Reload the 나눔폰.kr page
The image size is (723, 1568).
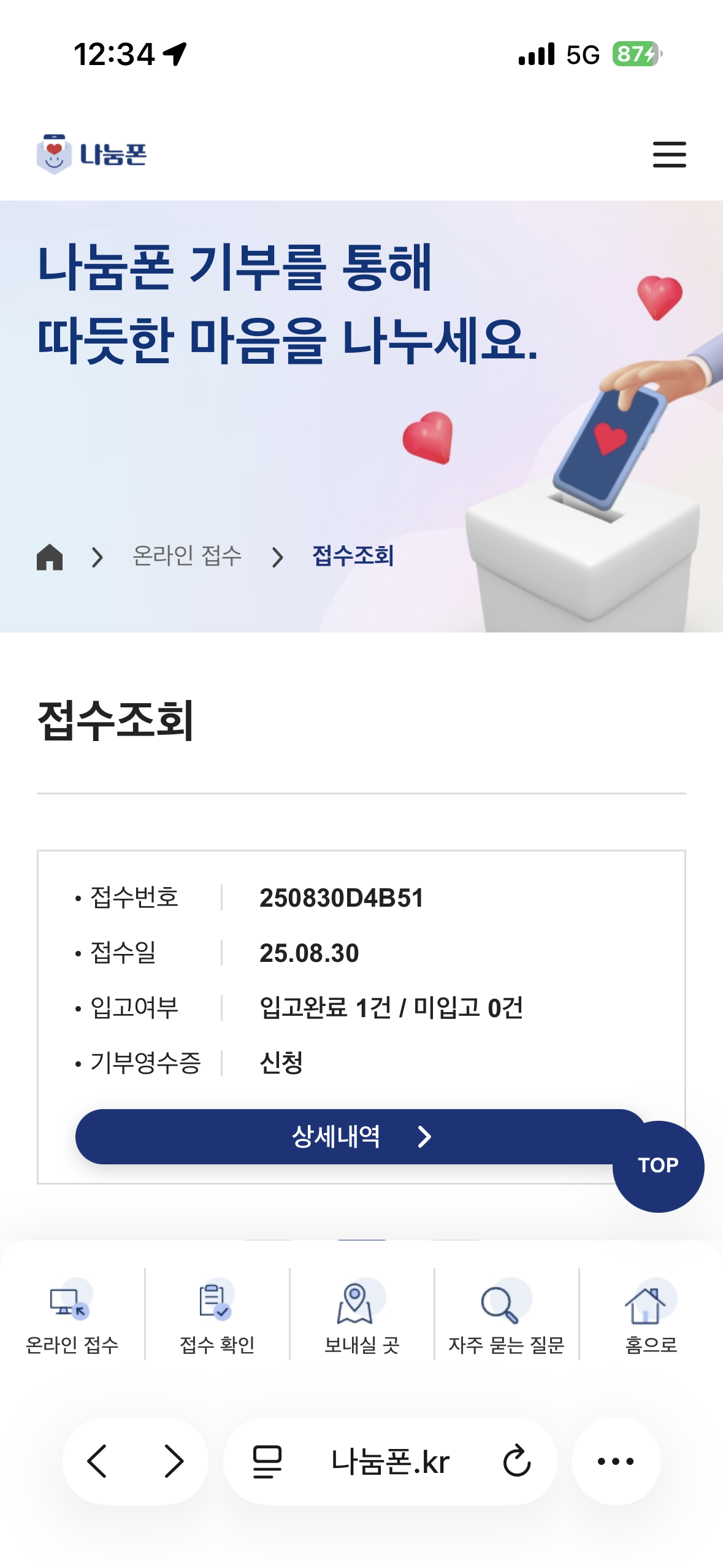(x=516, y=1461)
